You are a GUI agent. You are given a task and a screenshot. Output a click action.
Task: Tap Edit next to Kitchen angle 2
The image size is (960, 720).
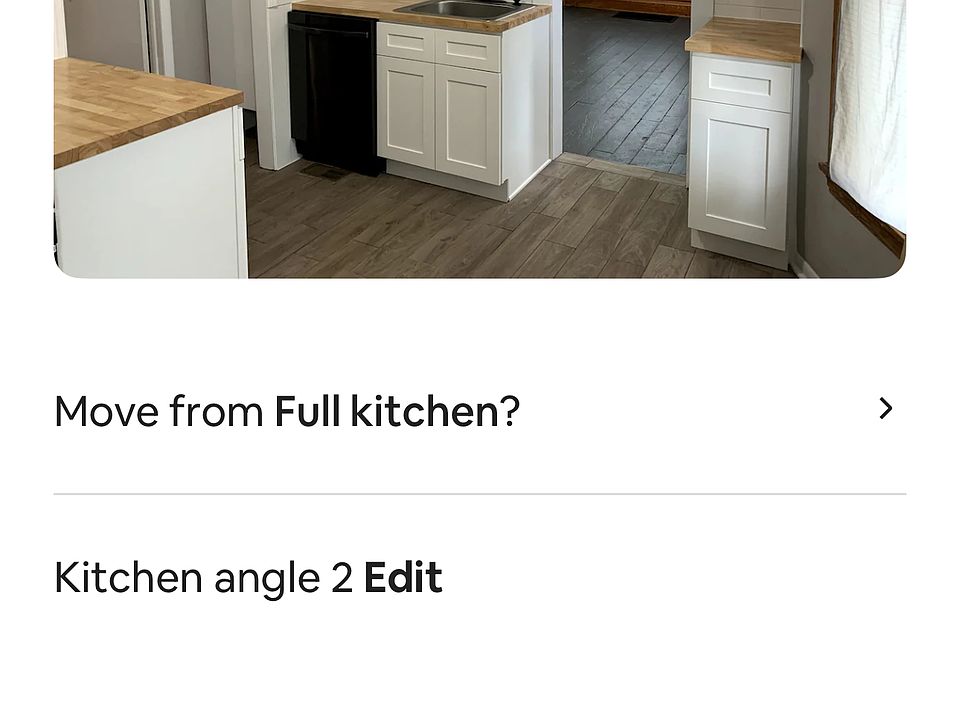[x=402, y=578]
